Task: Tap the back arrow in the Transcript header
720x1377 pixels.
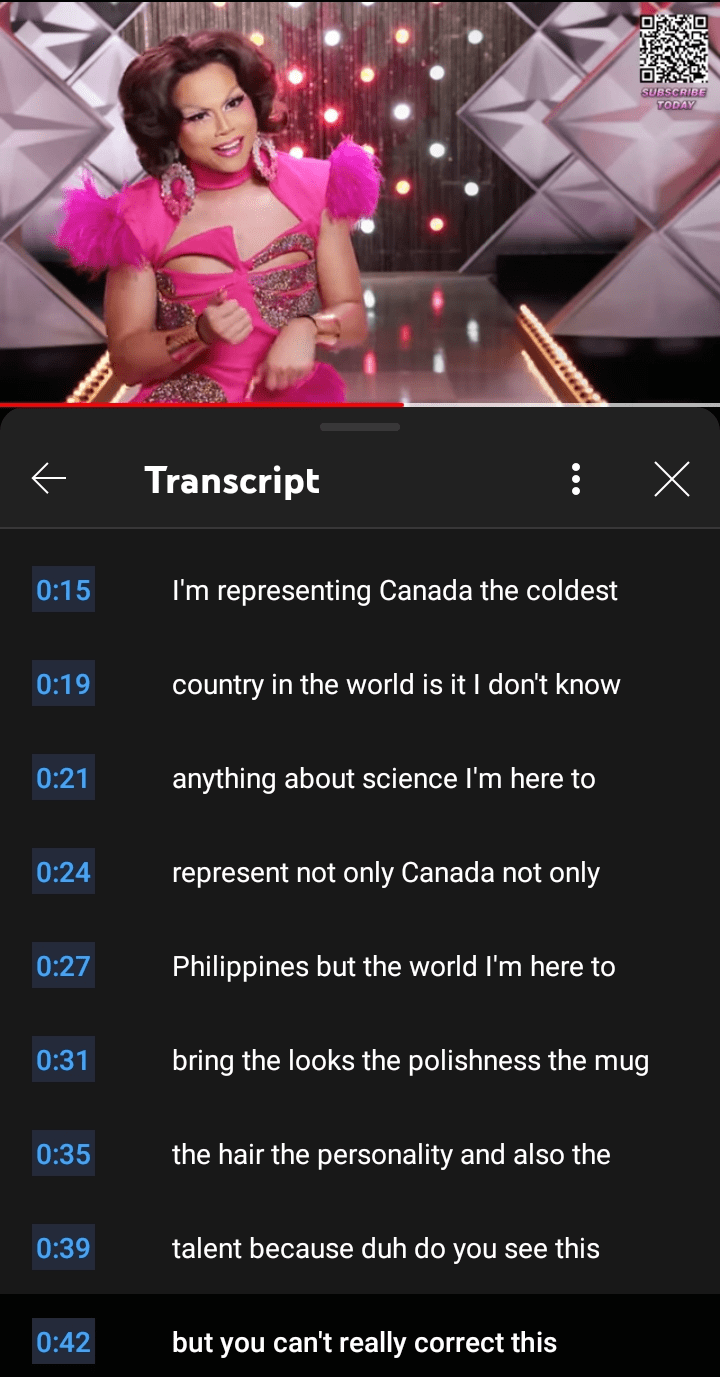Action: click(47, 479)
